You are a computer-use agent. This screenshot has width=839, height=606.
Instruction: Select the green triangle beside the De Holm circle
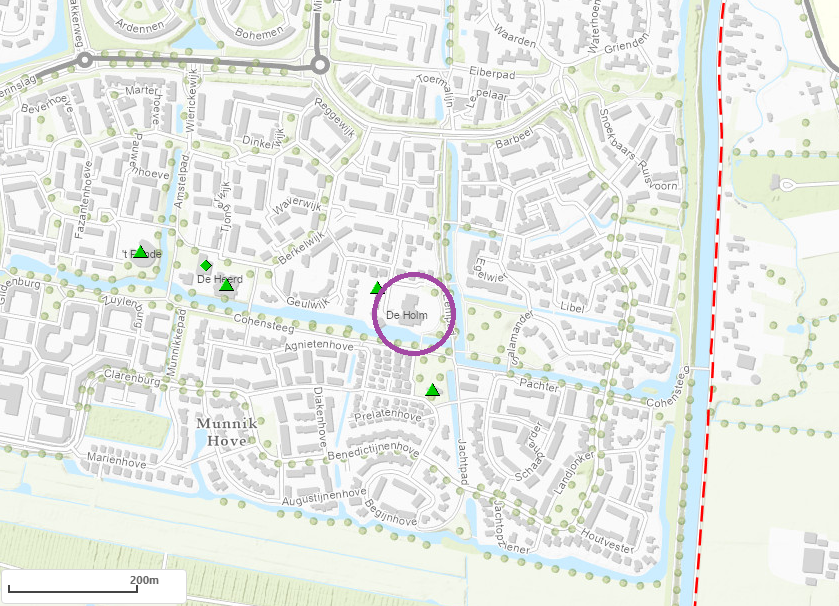point(377,288)
